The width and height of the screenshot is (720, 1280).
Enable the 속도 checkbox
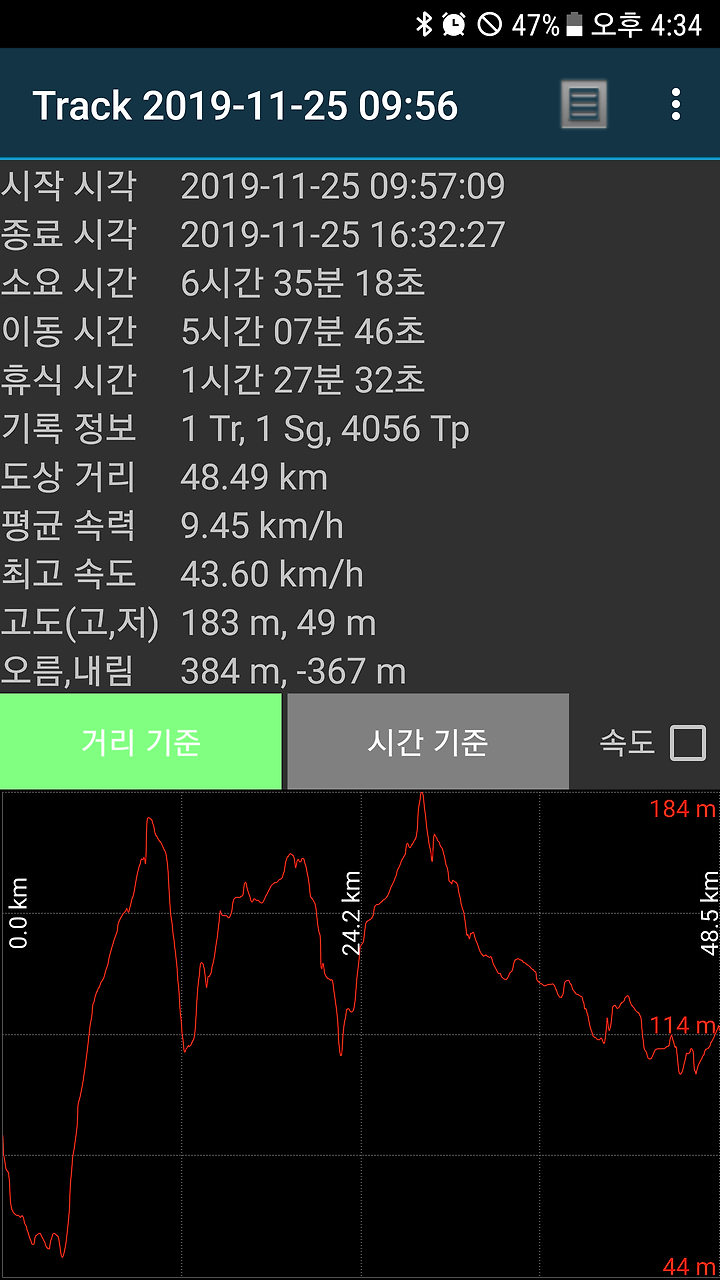[x=688, y=743]
